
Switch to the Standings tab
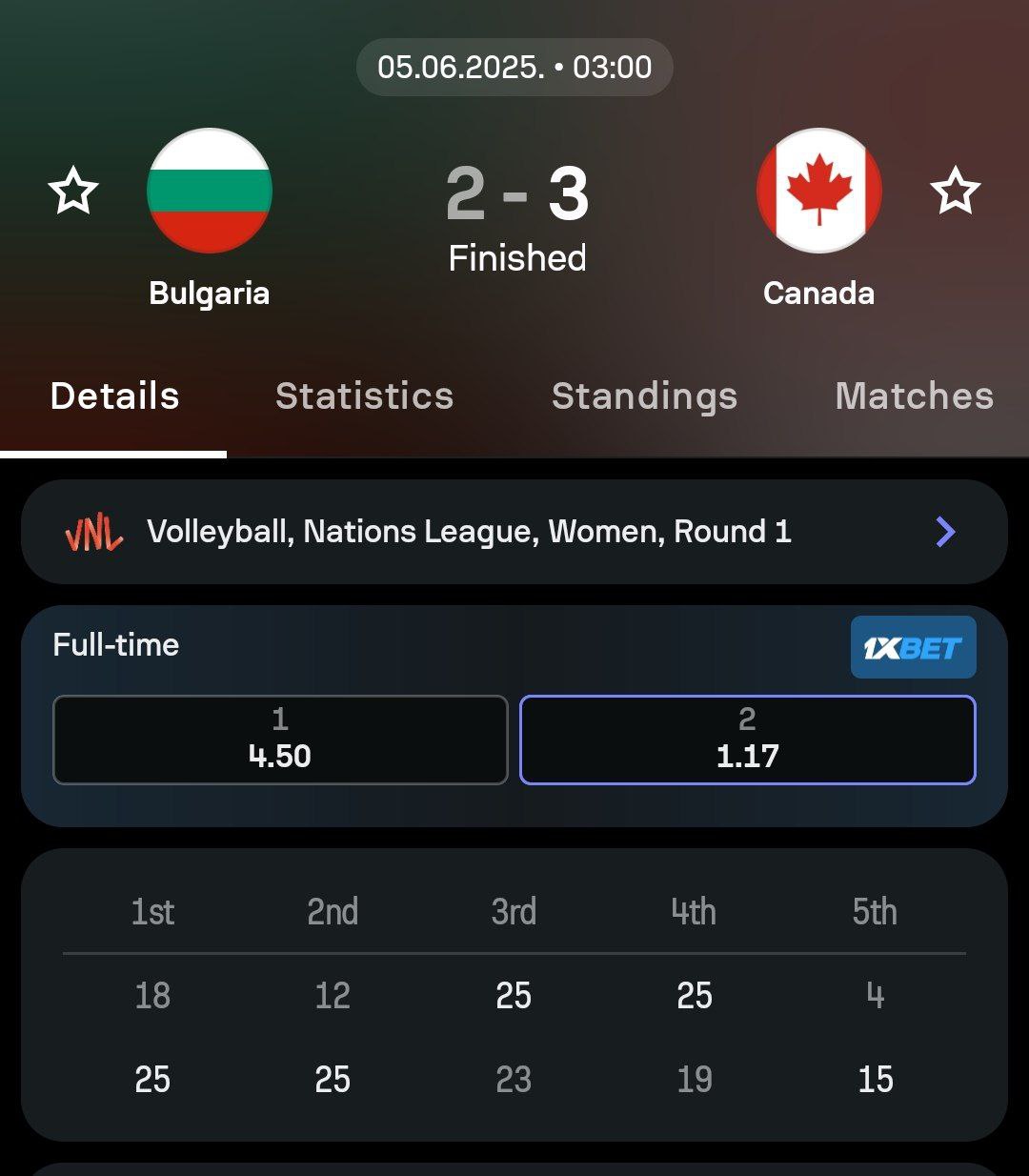click(644, 396)
